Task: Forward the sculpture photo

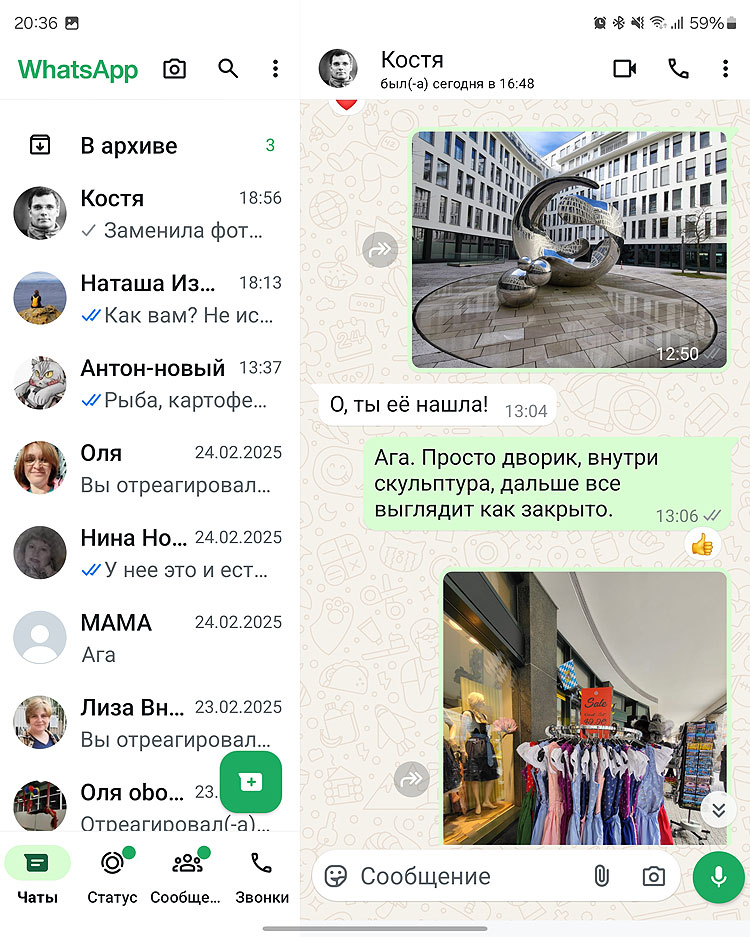Action: point(380,250)
